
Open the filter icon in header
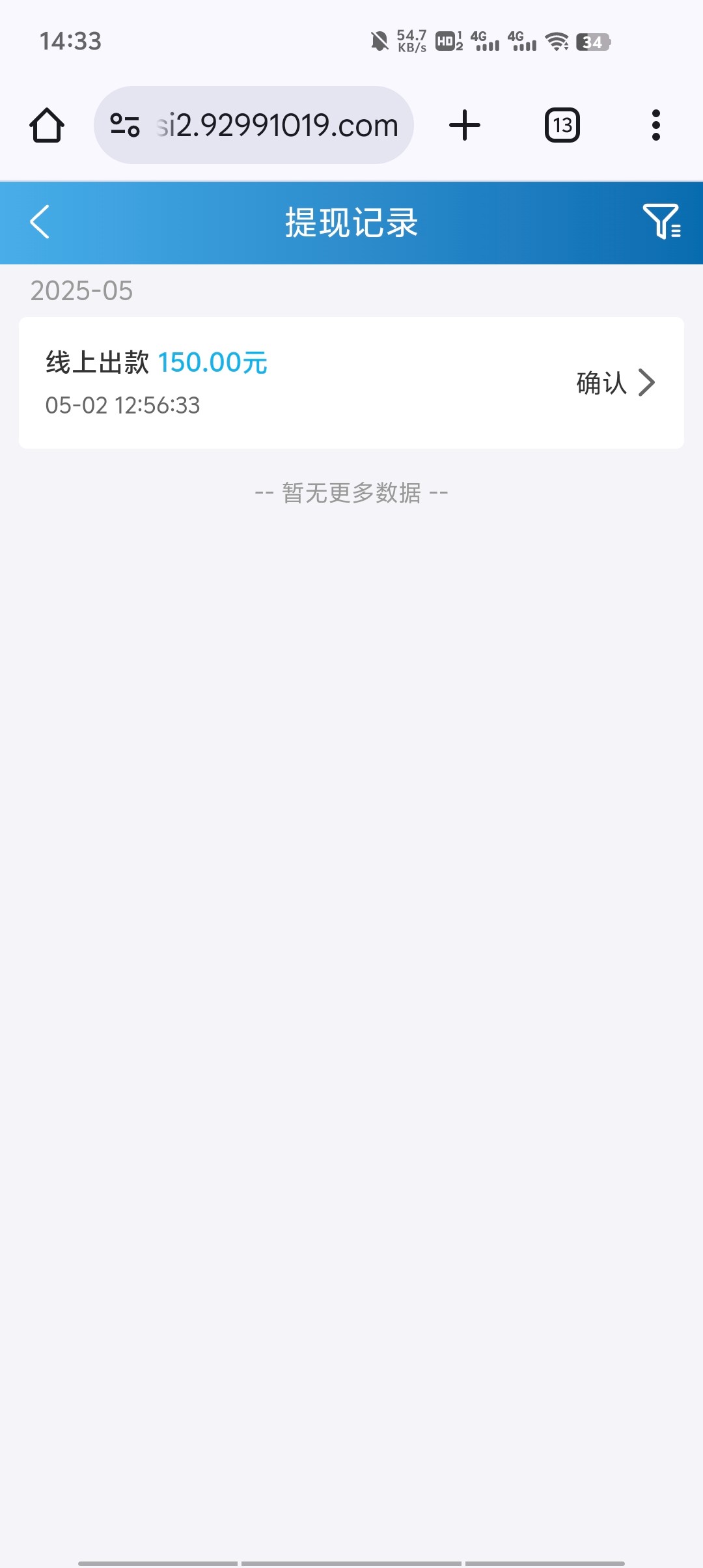click(x=661, y=221)
